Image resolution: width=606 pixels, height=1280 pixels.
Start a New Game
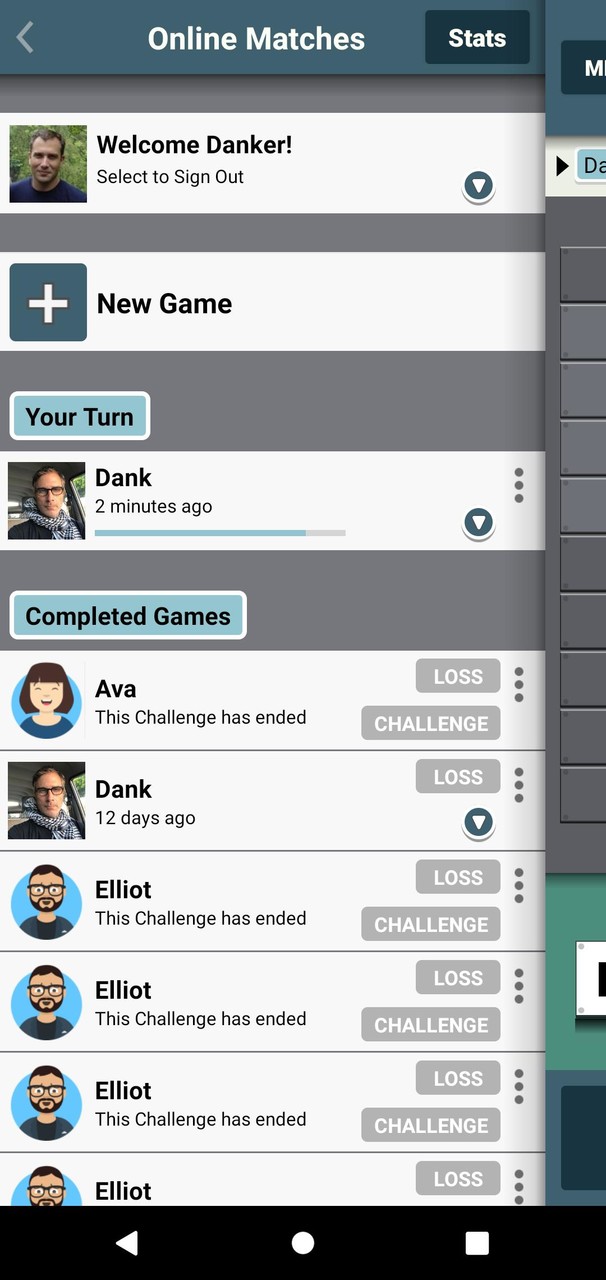(164, 303)
